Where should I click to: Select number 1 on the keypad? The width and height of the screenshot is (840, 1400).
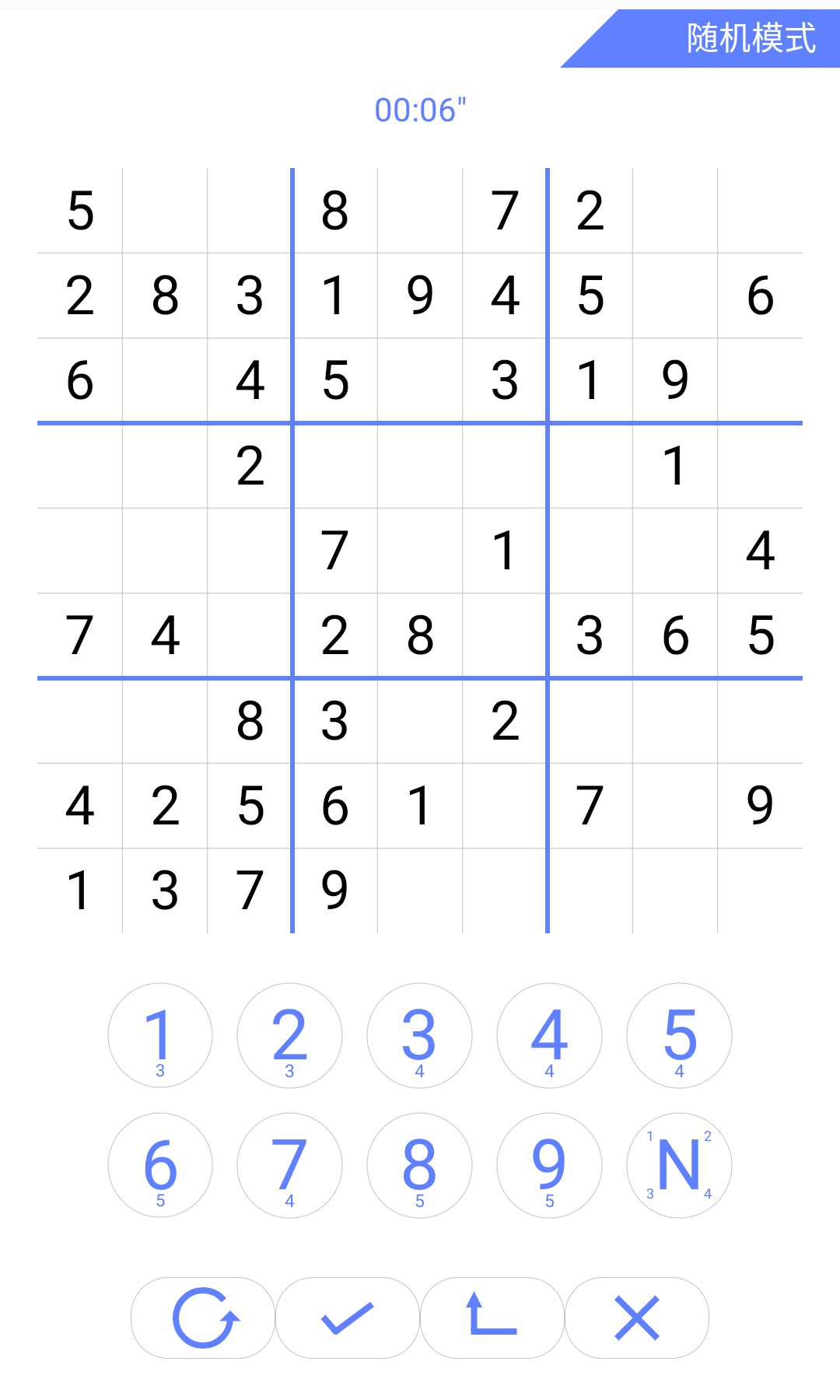click(159, 1035)
